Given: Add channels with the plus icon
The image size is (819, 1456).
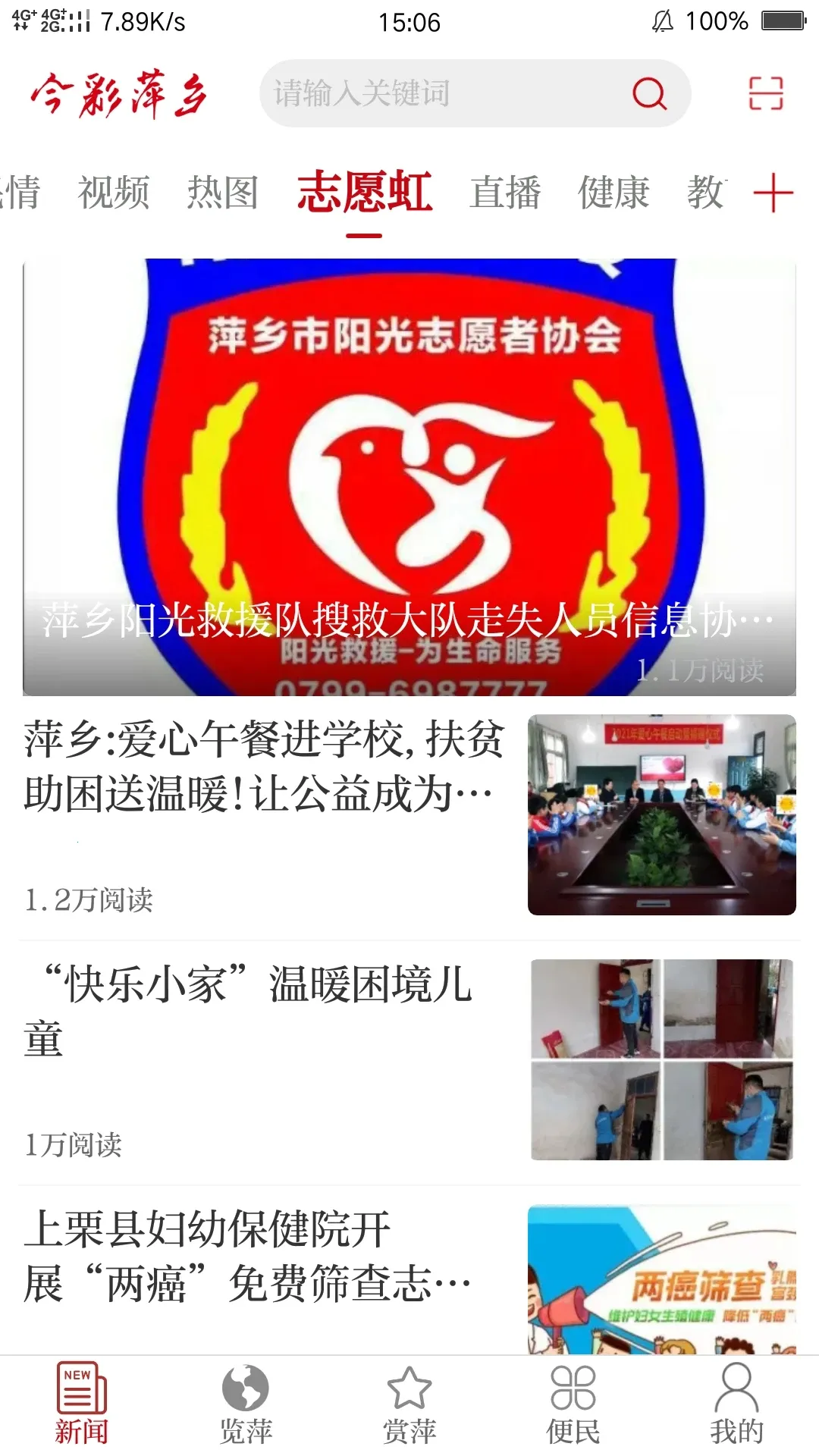Looking at the screenshot, I should point(773,193).
